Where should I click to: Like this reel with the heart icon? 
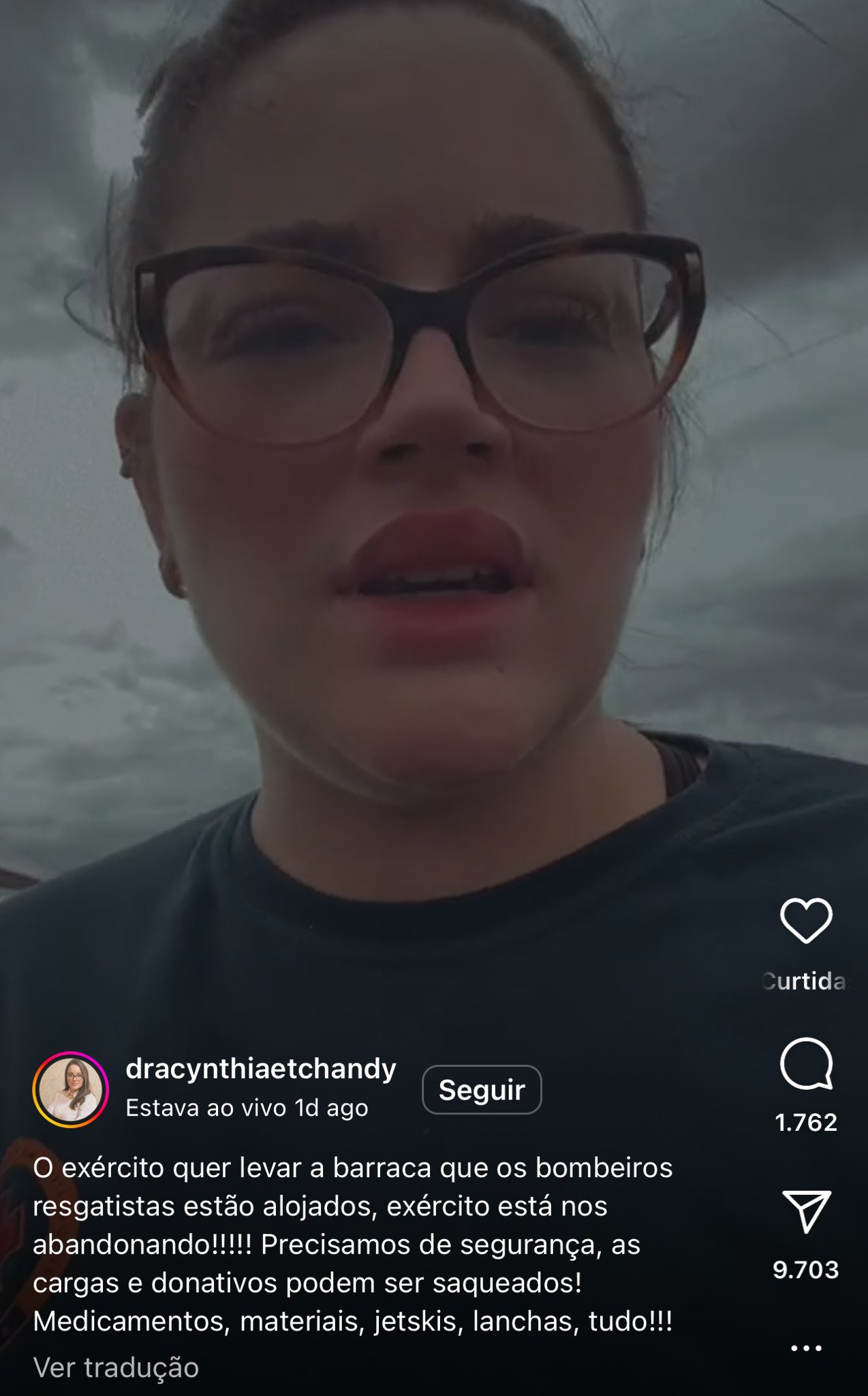[805, 920]
